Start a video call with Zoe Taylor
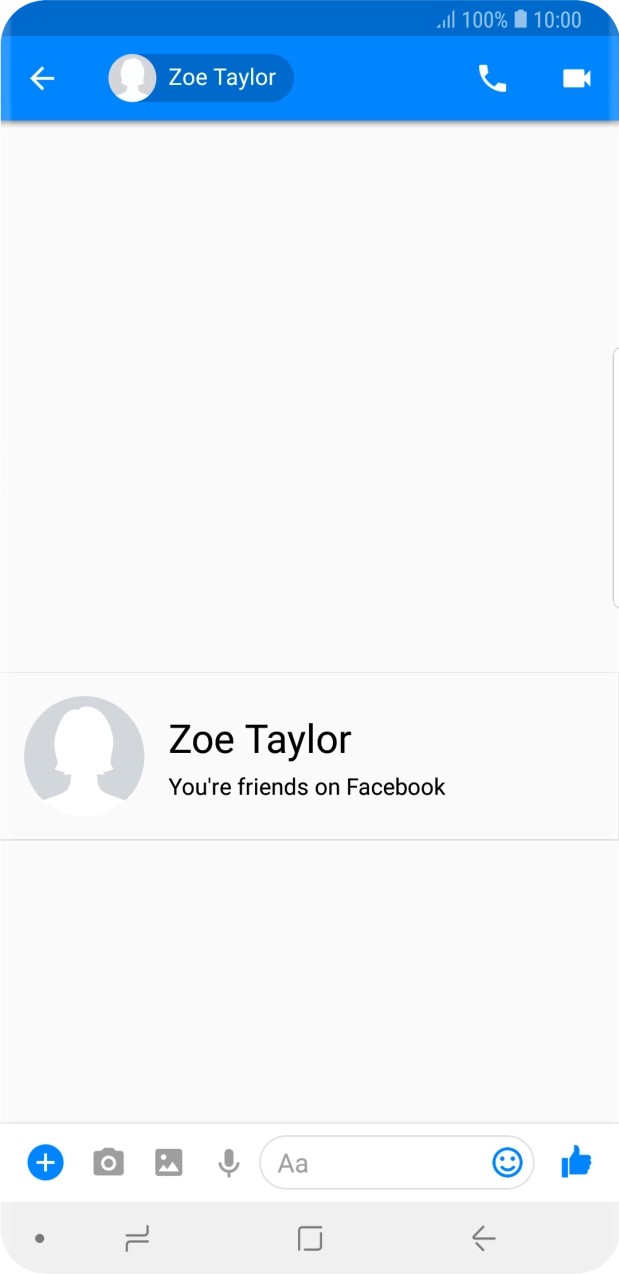Viewport: 619px width, 1274px height. tap(577, 78)
